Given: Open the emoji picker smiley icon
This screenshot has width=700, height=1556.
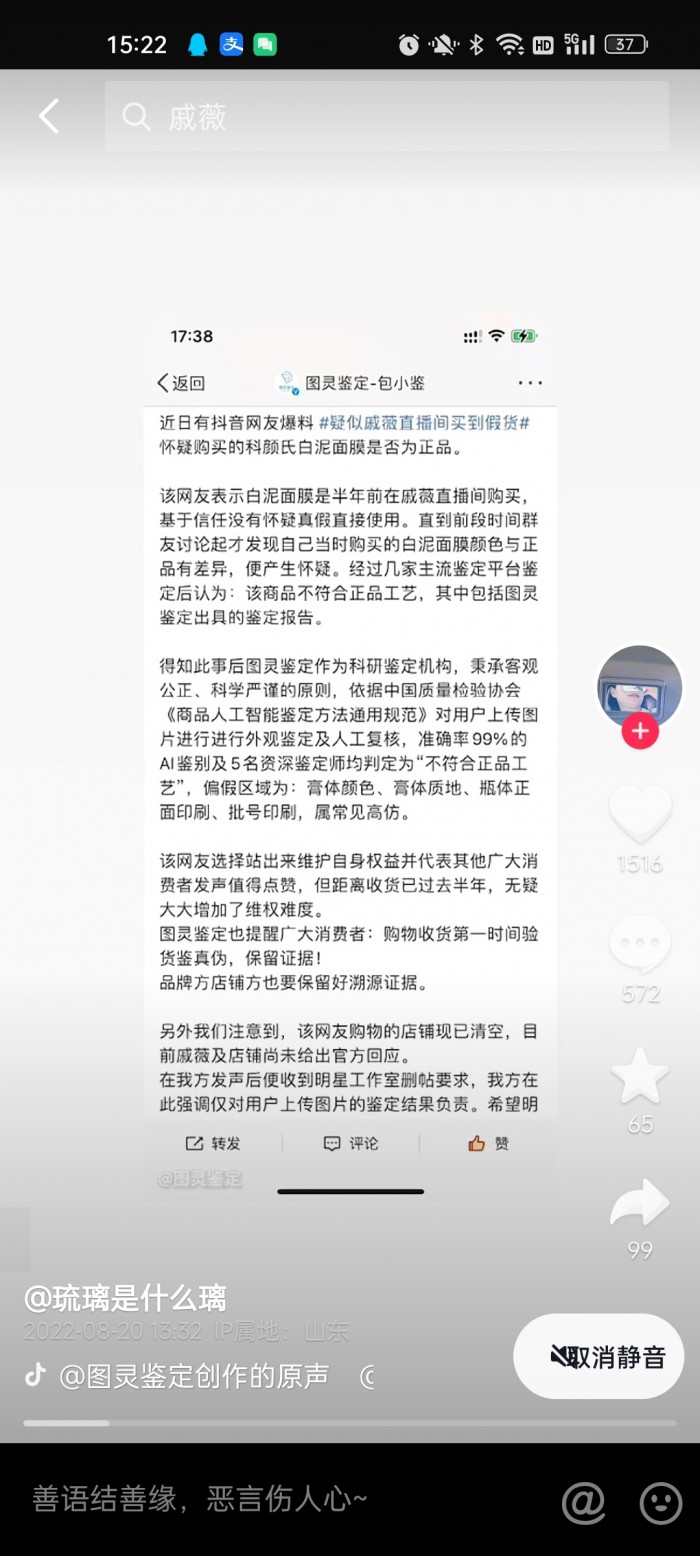Looking at the screenshot, I should [x=660, y=1501].
